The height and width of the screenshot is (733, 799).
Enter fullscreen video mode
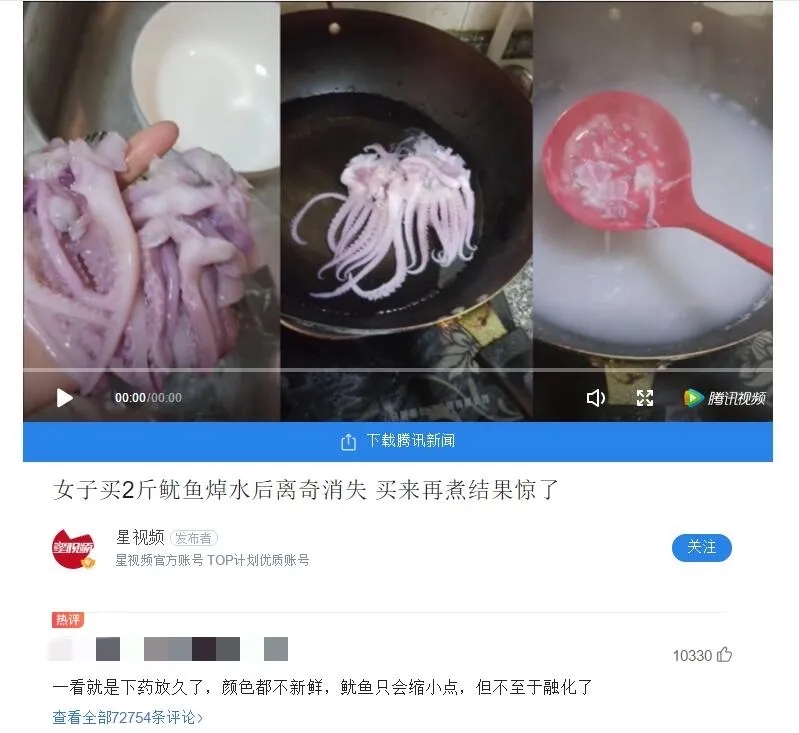(645, 398)
